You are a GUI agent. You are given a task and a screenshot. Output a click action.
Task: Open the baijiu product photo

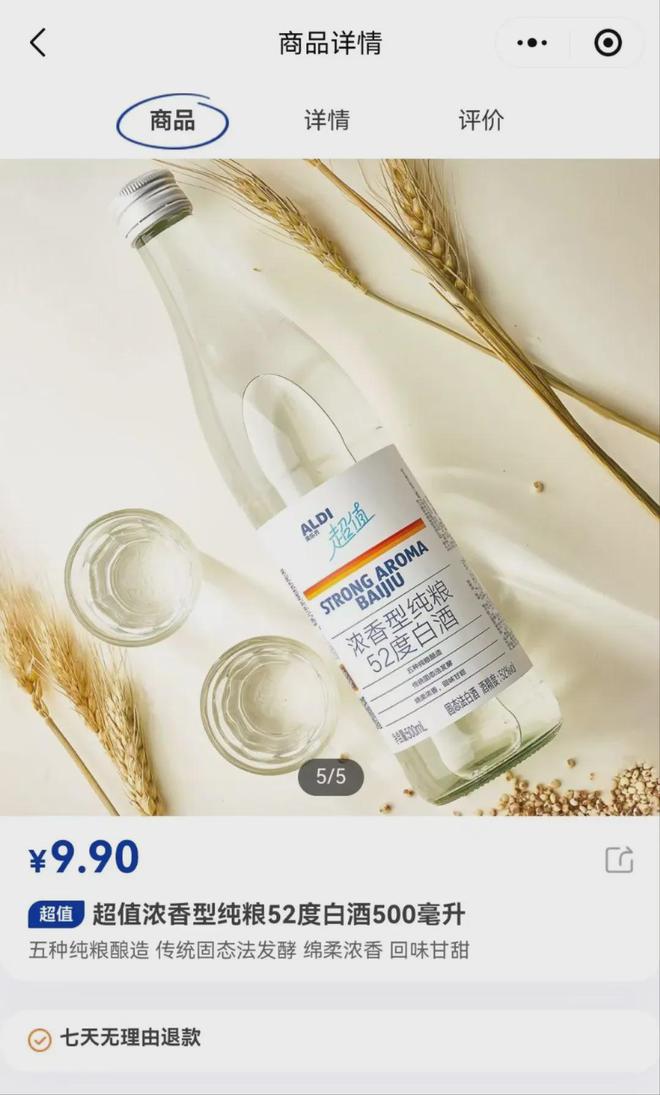point(330,487)
